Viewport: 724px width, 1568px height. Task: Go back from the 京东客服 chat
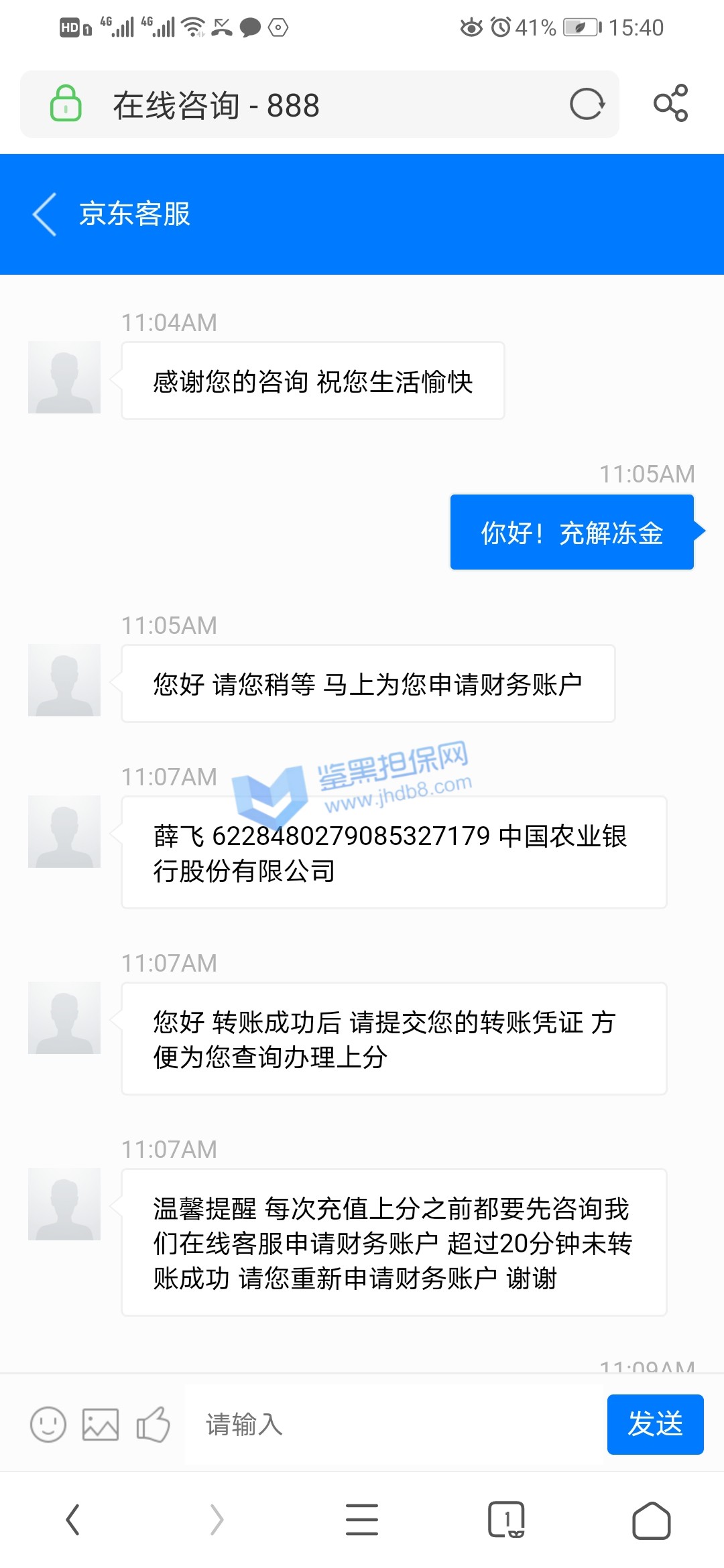44,214
